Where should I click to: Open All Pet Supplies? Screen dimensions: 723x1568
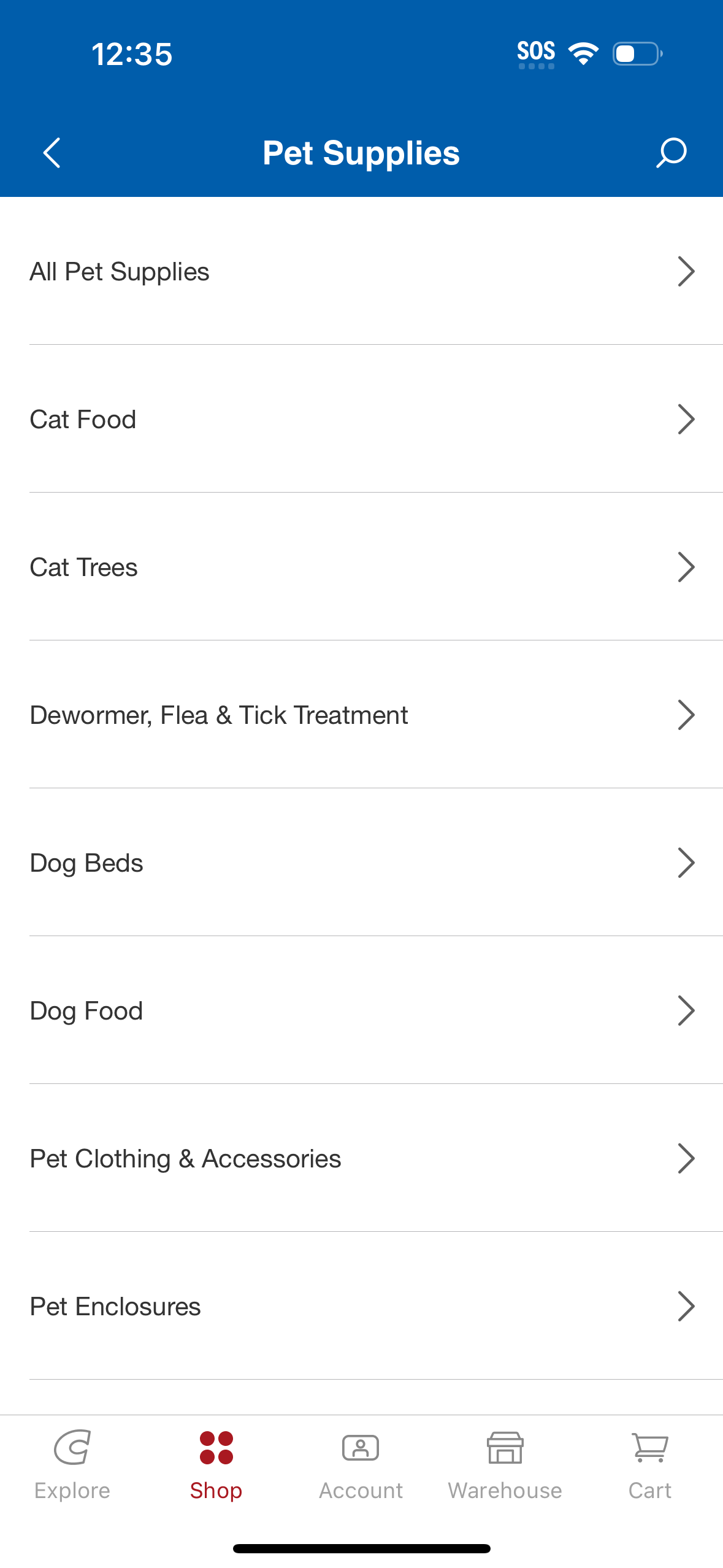pyautogui.click(x=362, y=271)
